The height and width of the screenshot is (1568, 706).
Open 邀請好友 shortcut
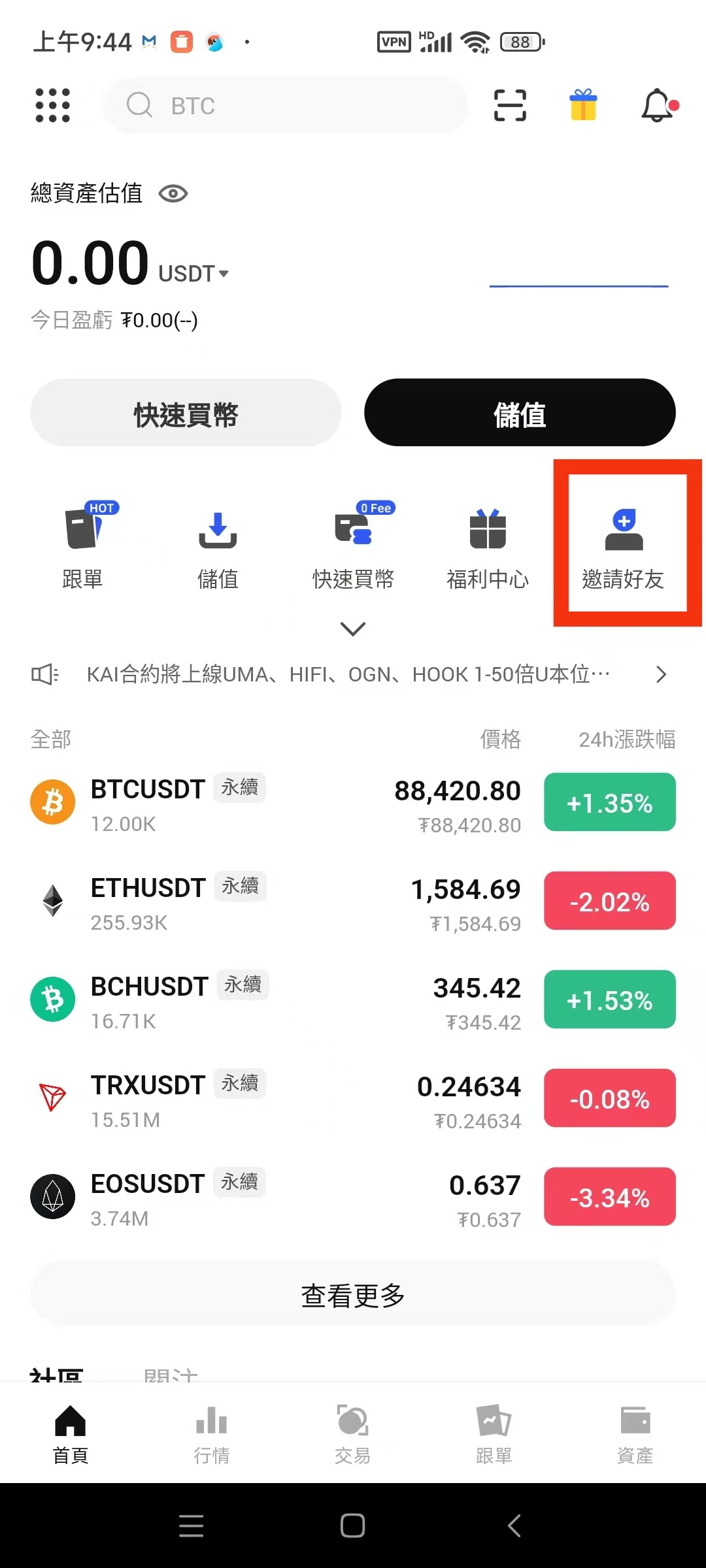(624, 546)
